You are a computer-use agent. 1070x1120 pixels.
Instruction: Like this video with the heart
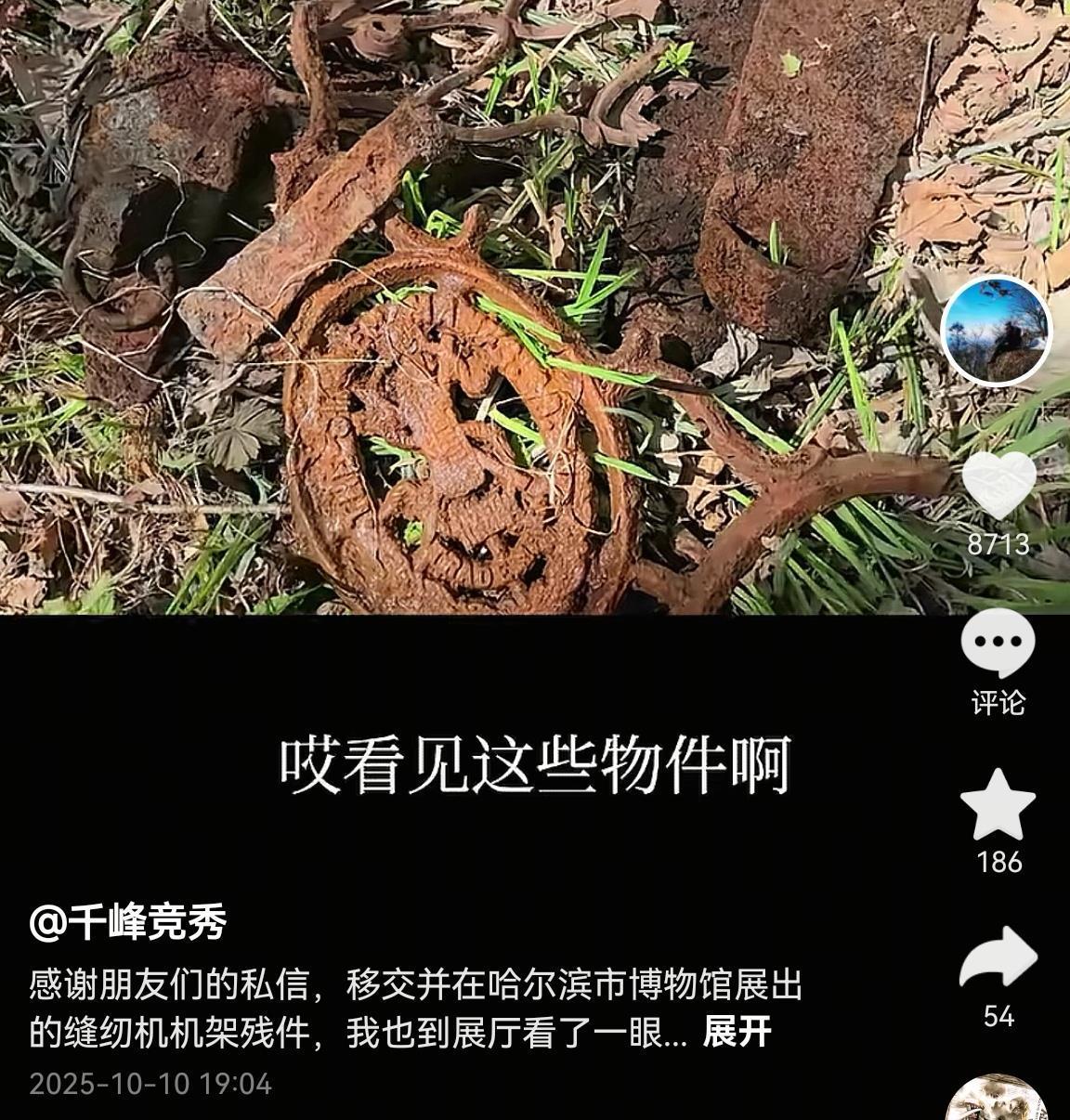coord(998,484)
